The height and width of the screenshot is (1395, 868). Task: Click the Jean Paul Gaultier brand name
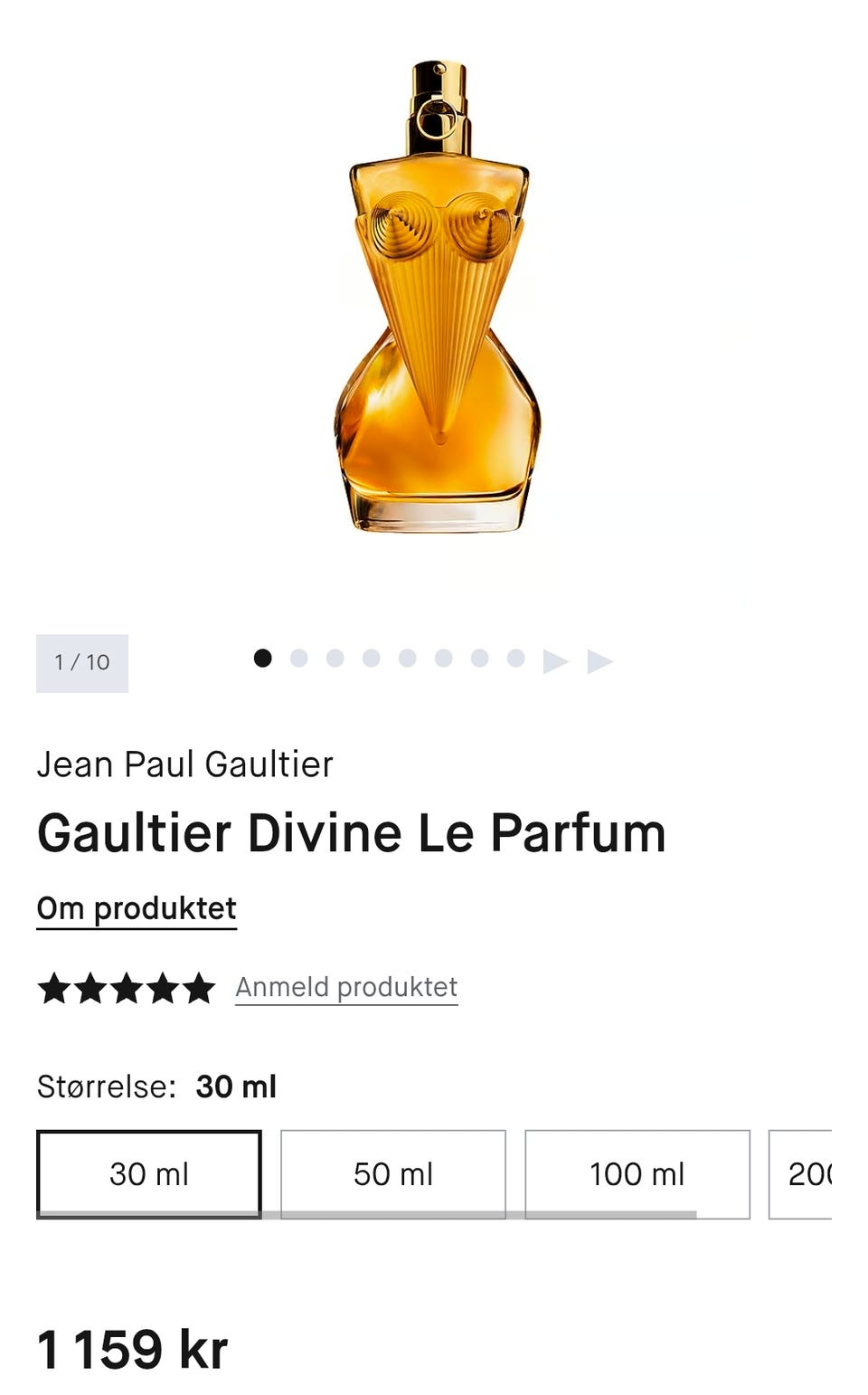[x=184, y=764]
